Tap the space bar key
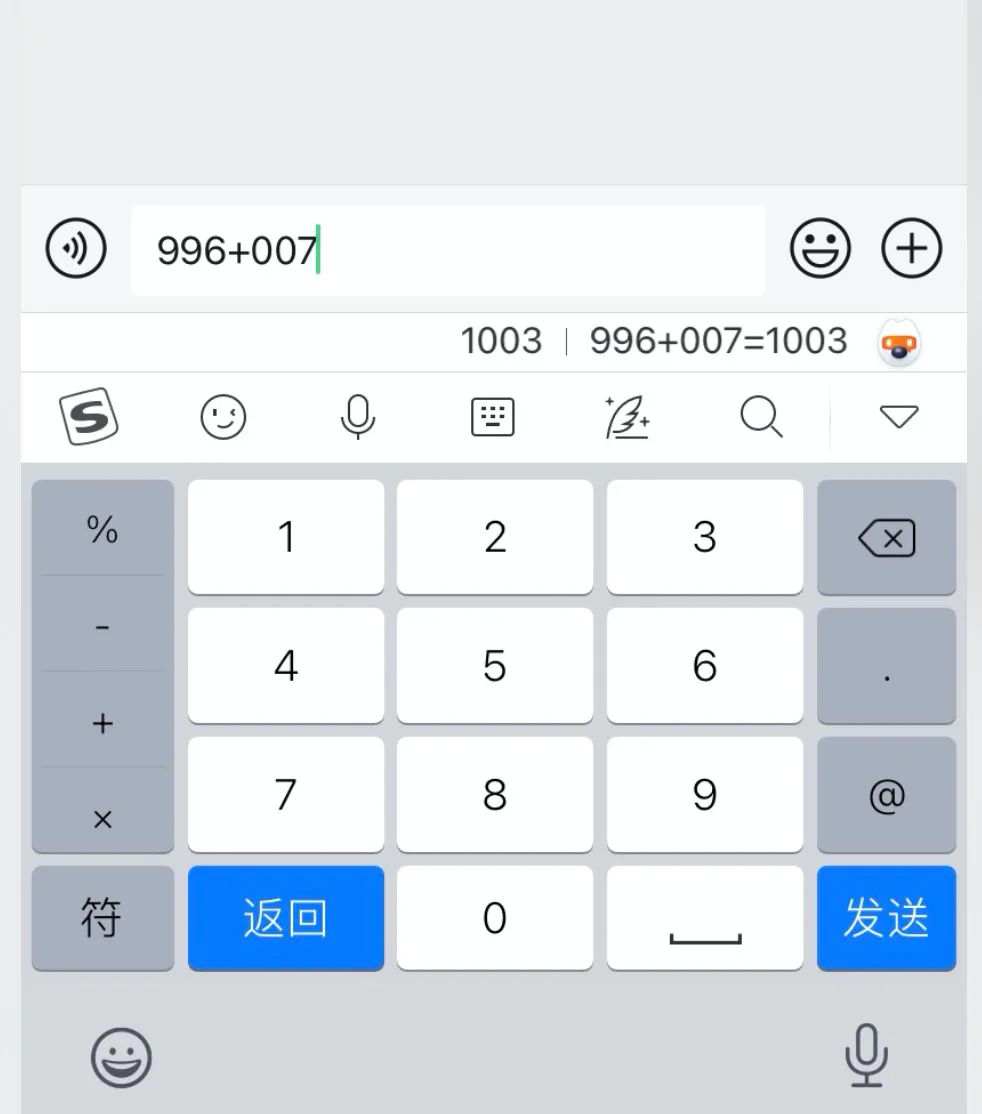 pyautogui.click(x=704, y=918)
